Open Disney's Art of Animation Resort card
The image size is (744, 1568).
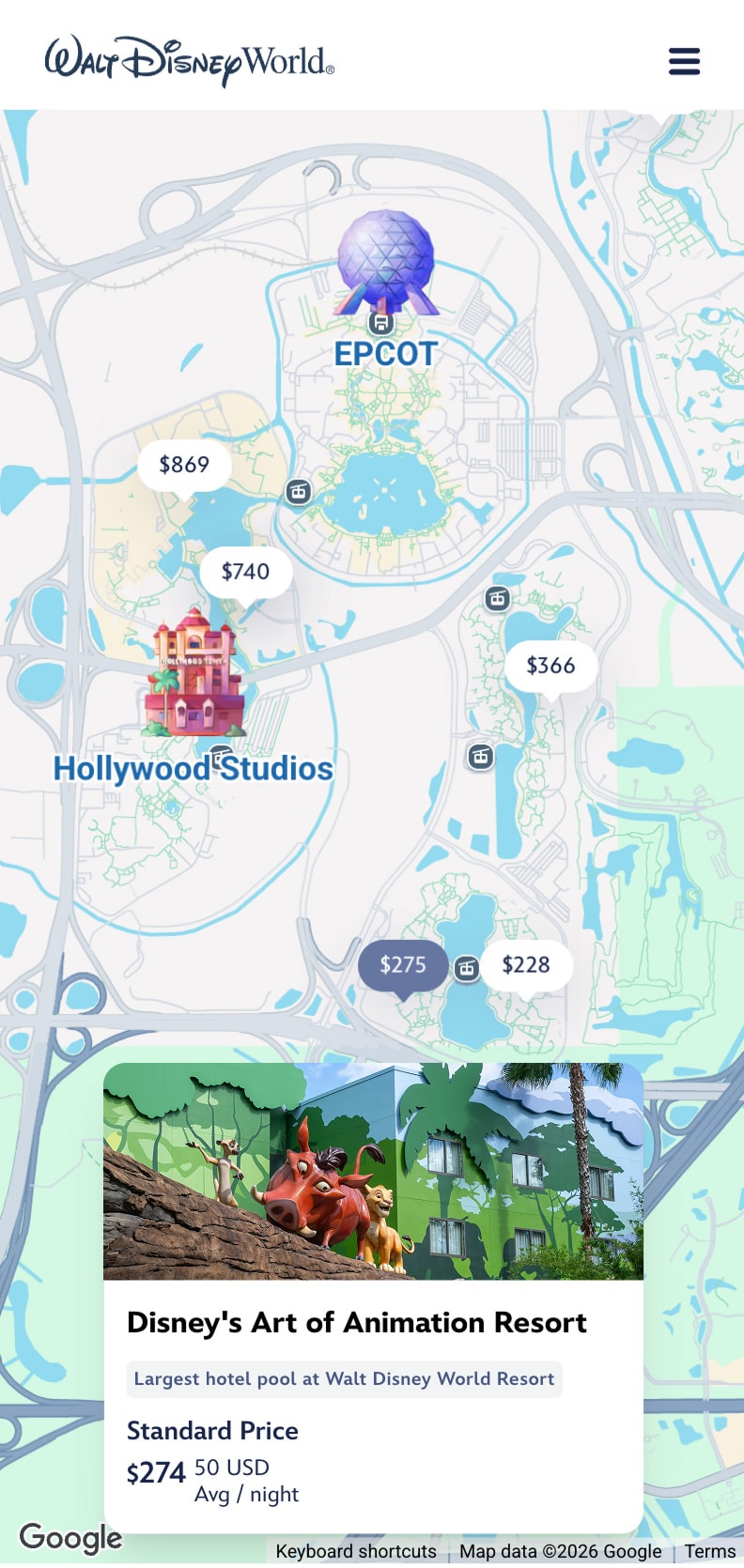point(373,1298)
